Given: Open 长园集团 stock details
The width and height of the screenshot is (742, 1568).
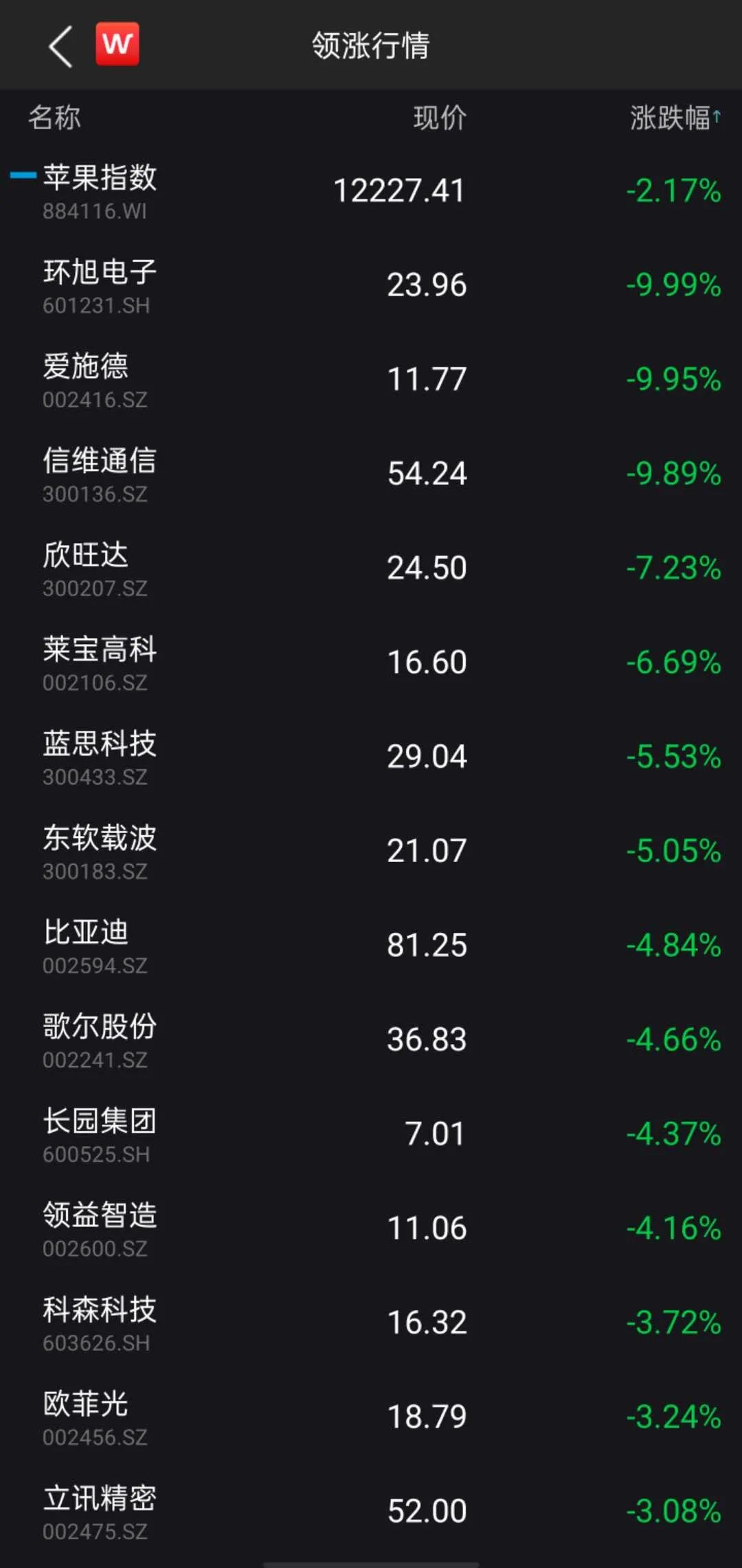Looking at the screenshot, I should tap(371, 1134).
